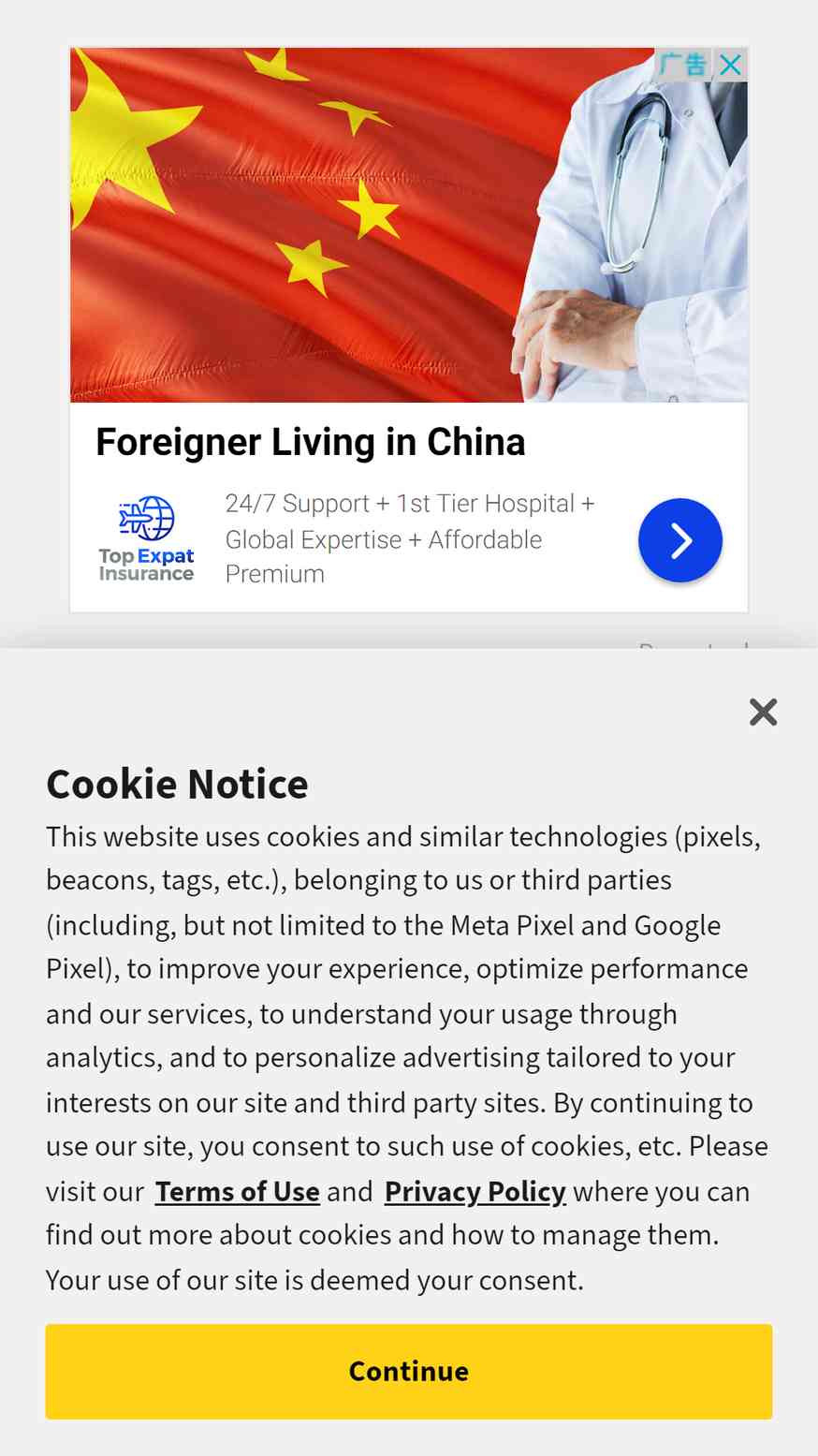Close the ad using the blue X
This screenshot has height=1456, width=818.
pyautogui.click(x=731, y=65)
